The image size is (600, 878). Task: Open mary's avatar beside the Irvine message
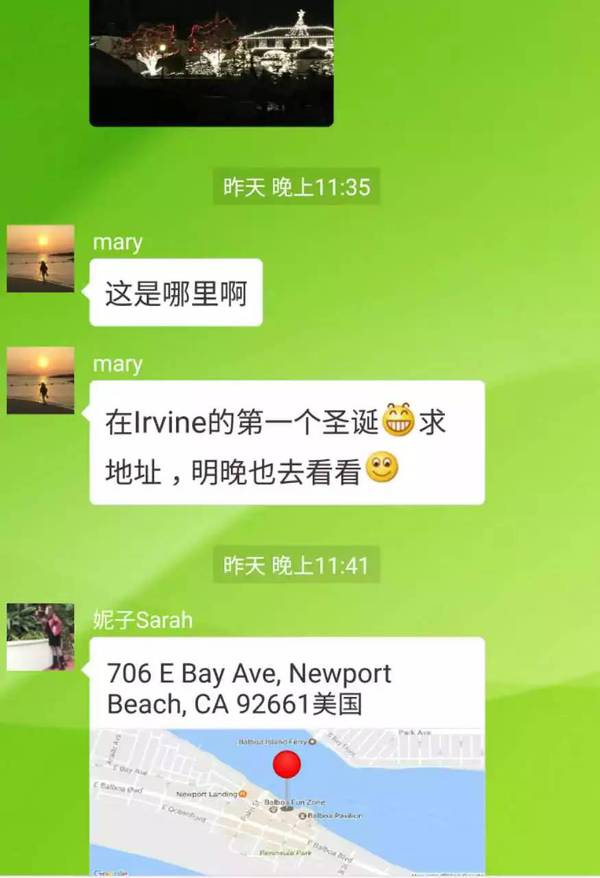pos(41,380)
